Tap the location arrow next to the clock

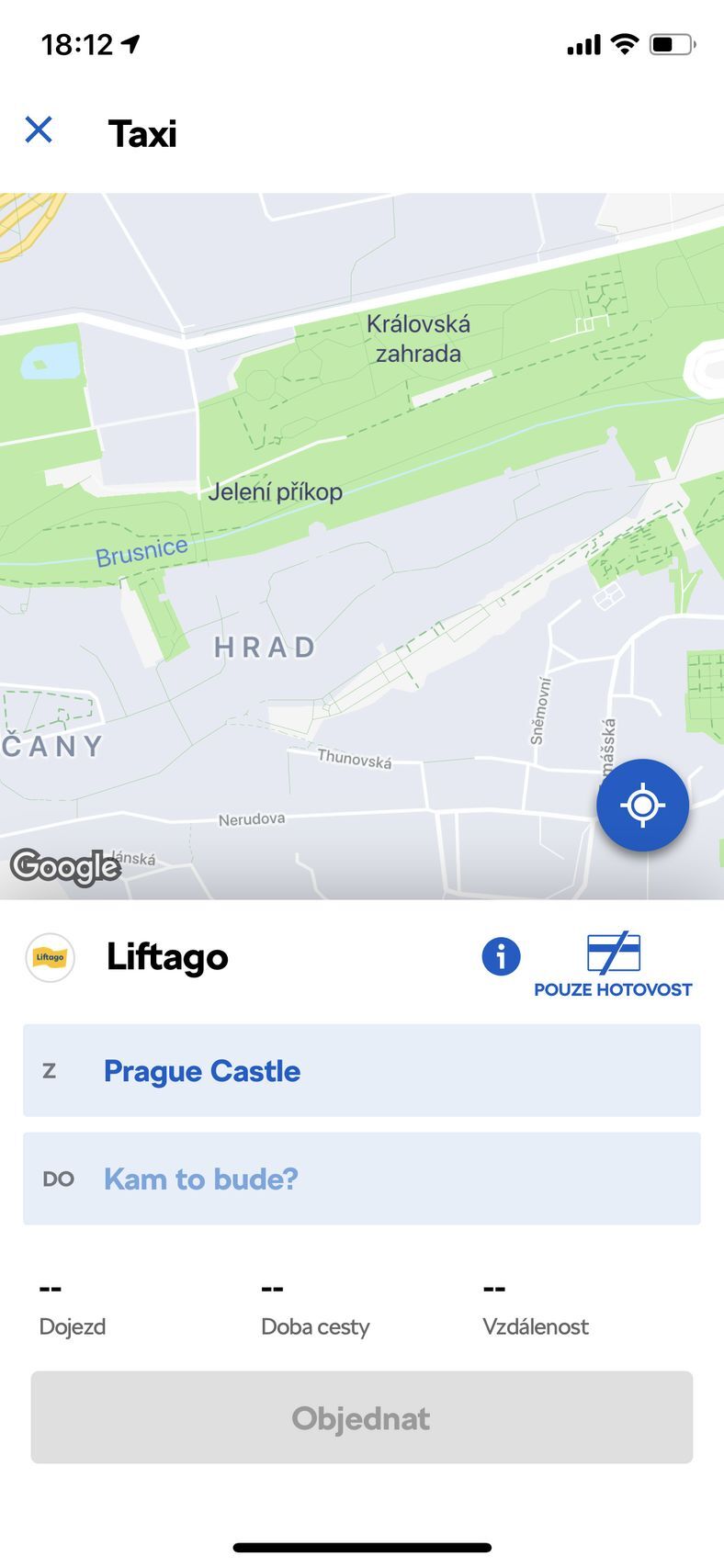[129, 40]
